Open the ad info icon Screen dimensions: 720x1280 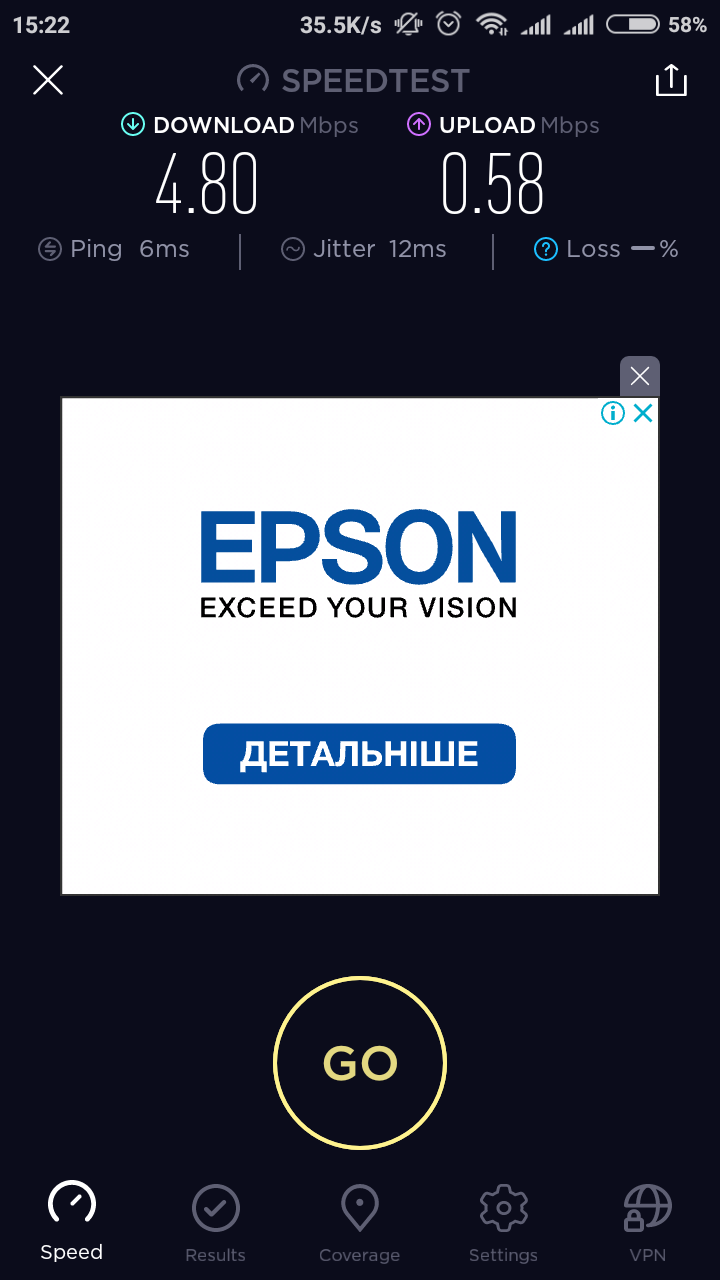[613, 413]
